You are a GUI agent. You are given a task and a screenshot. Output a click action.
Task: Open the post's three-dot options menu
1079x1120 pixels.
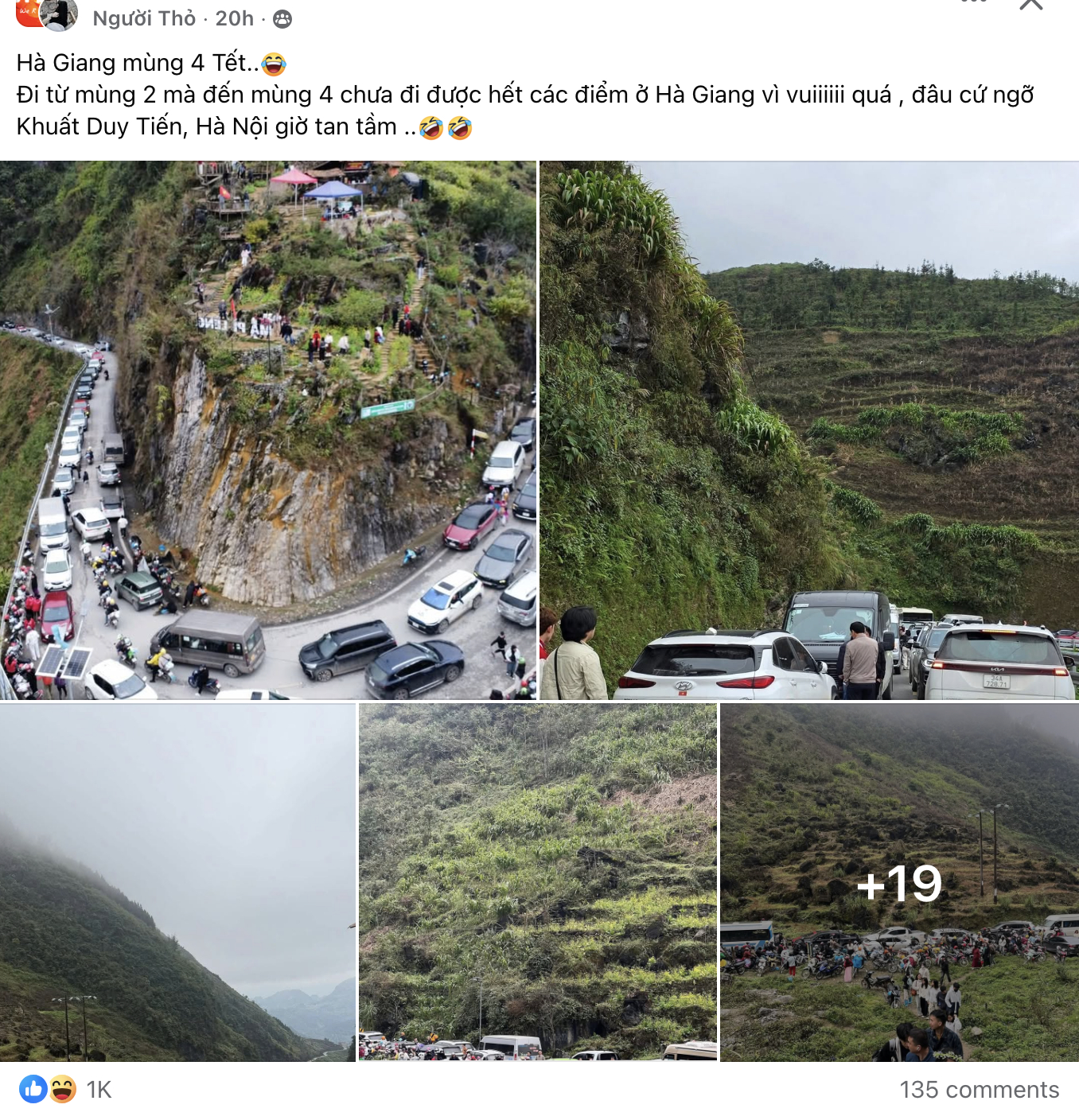pyautogui.click(x=974, y=2)
